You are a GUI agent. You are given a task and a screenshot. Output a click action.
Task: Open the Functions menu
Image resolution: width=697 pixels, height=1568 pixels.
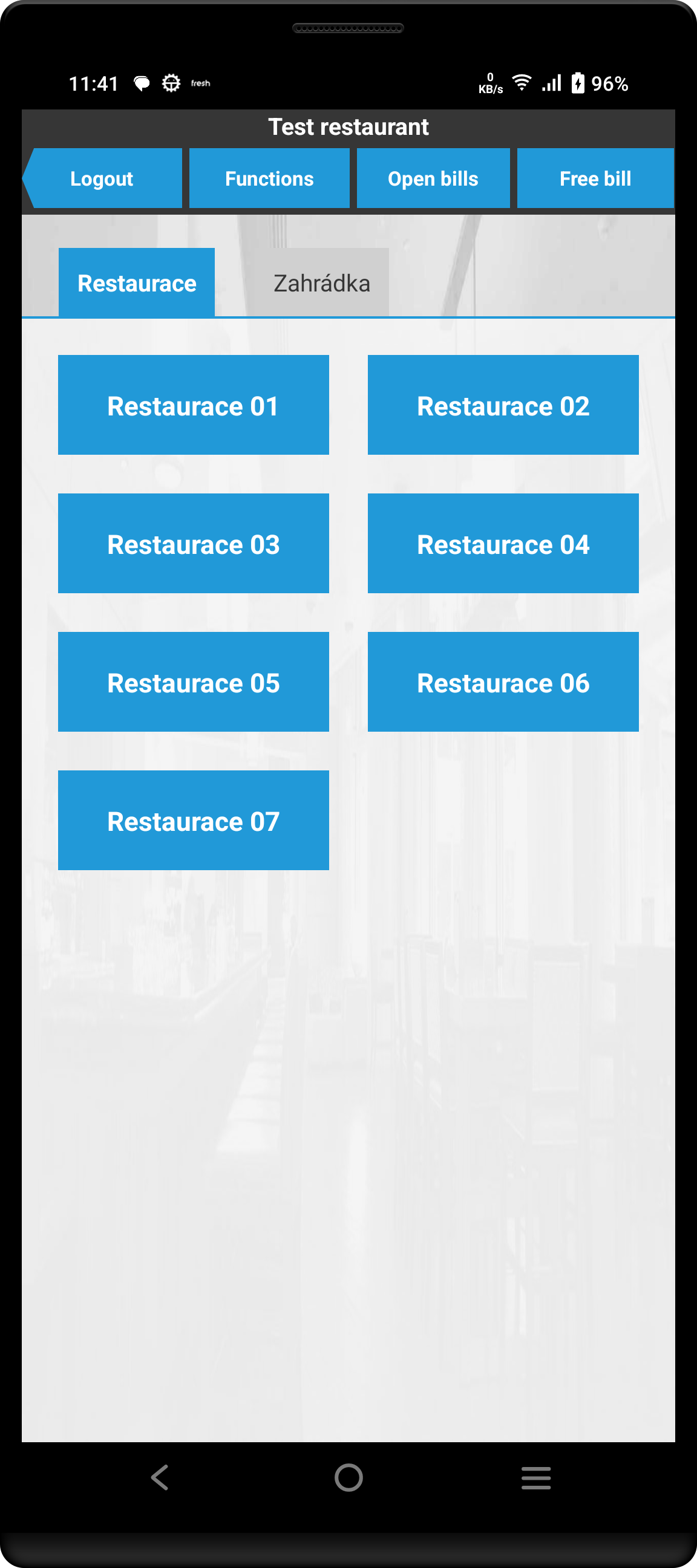[x=269, y=178]
